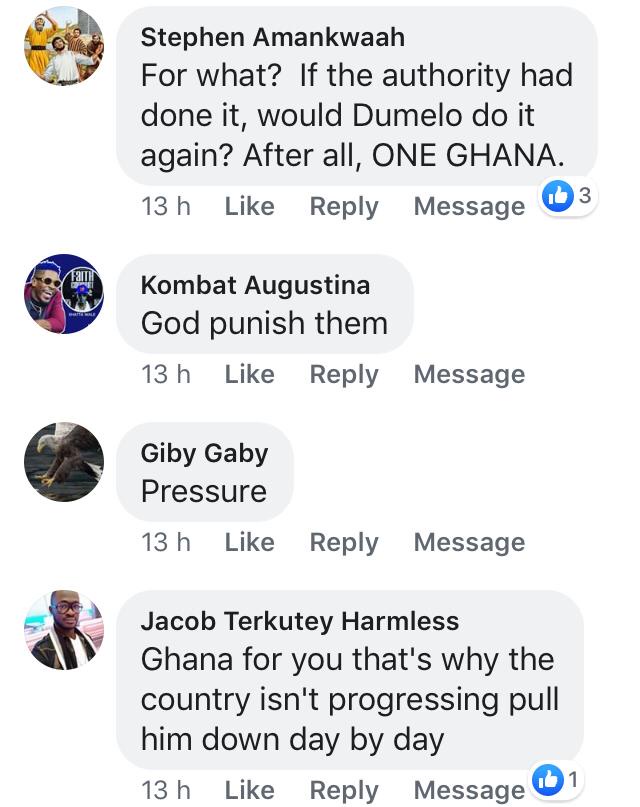
Task: Message Stephen Amankwaah
Action: click(469, 206)
